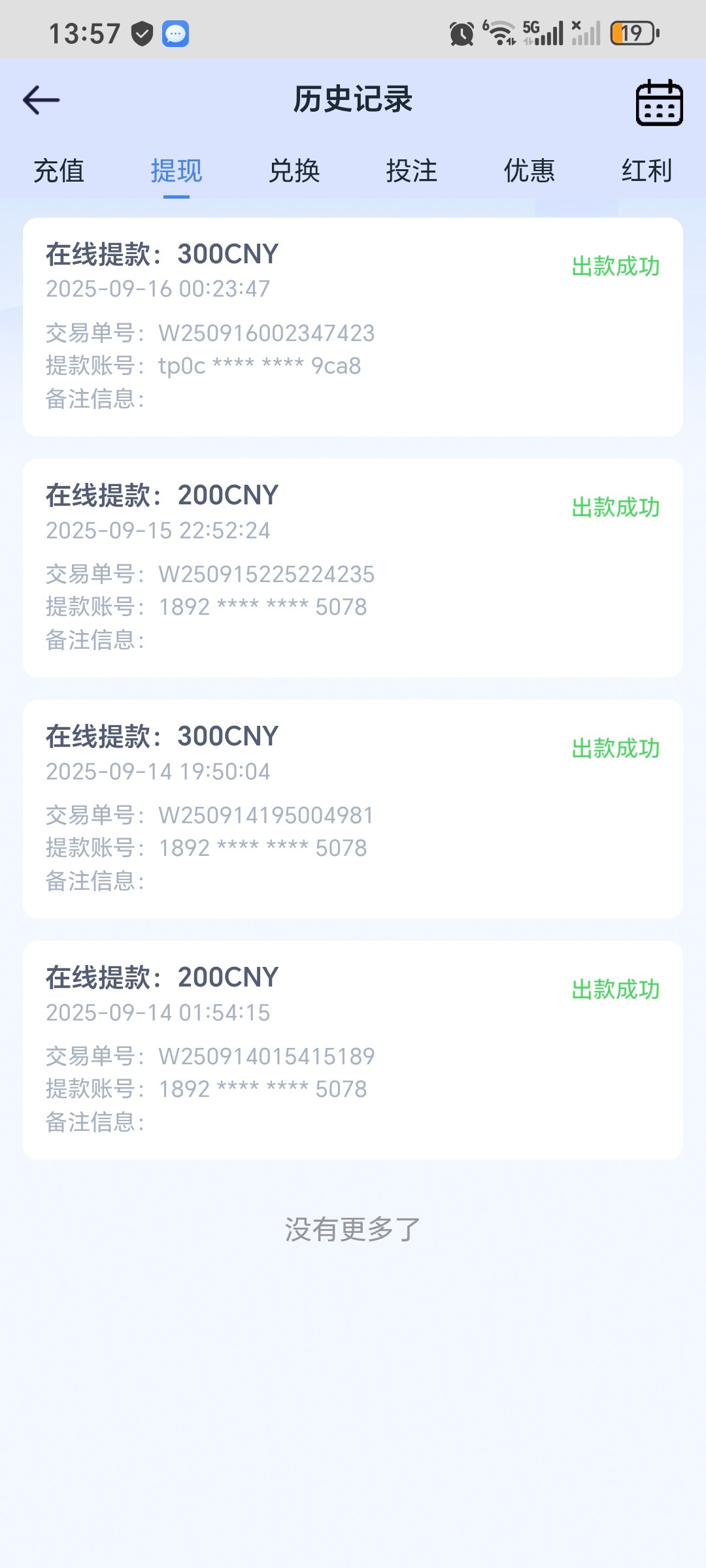
Task: Switch to the 充值 tab
Action: tap(59, 171)
